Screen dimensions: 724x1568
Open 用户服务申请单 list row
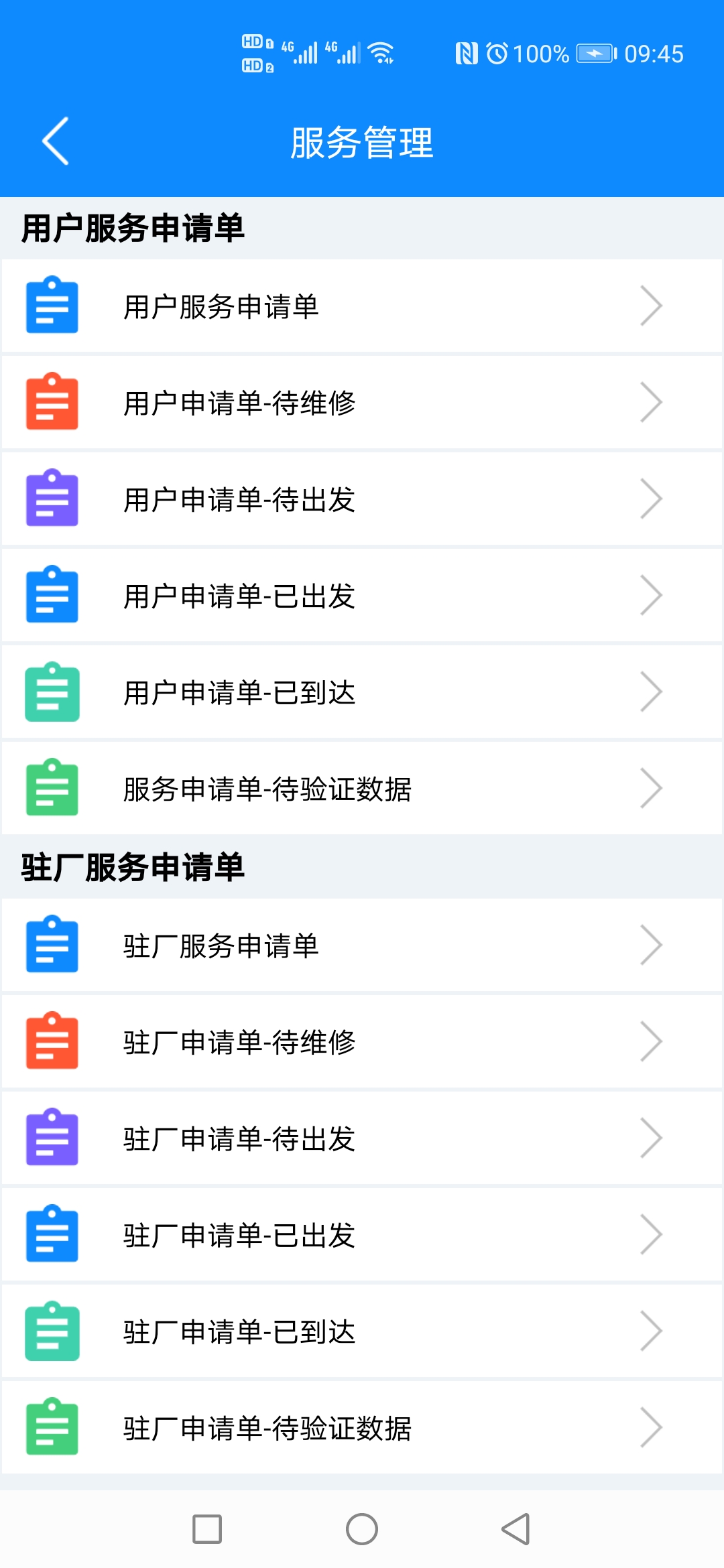(x=362, y=306)
